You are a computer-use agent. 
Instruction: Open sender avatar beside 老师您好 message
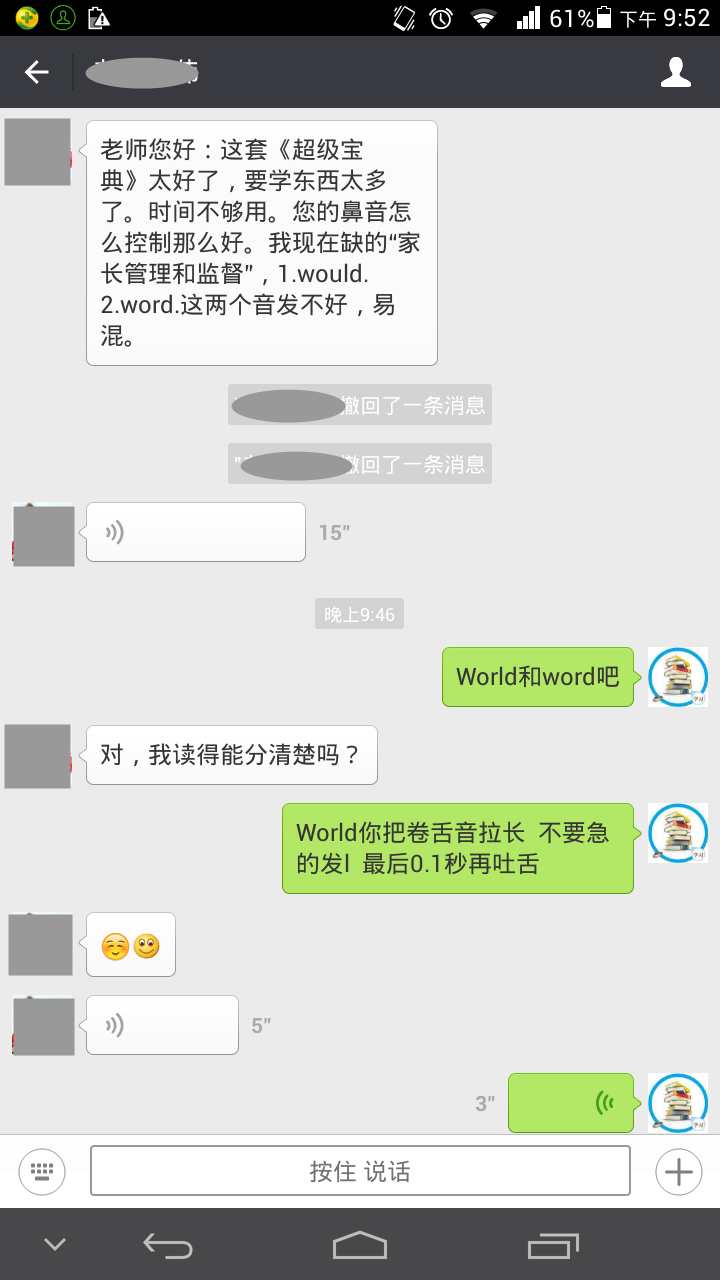pos(38,152)
